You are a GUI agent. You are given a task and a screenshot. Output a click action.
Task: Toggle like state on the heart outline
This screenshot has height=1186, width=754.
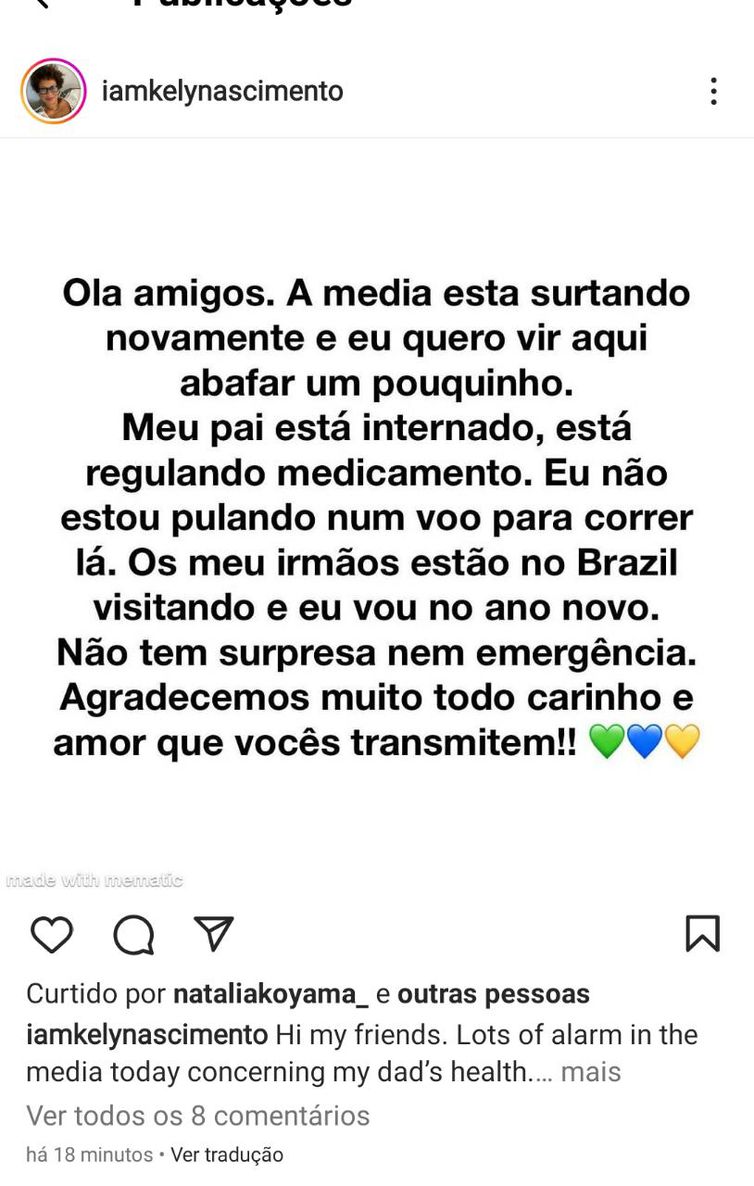point(51,936)
